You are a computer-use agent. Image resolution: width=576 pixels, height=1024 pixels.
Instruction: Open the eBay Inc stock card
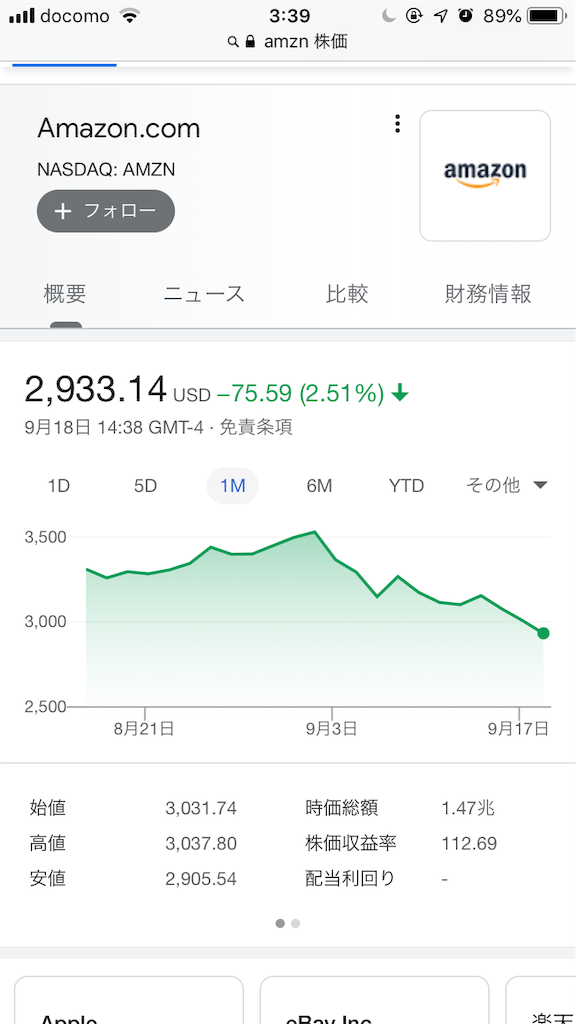(374, 1000)
